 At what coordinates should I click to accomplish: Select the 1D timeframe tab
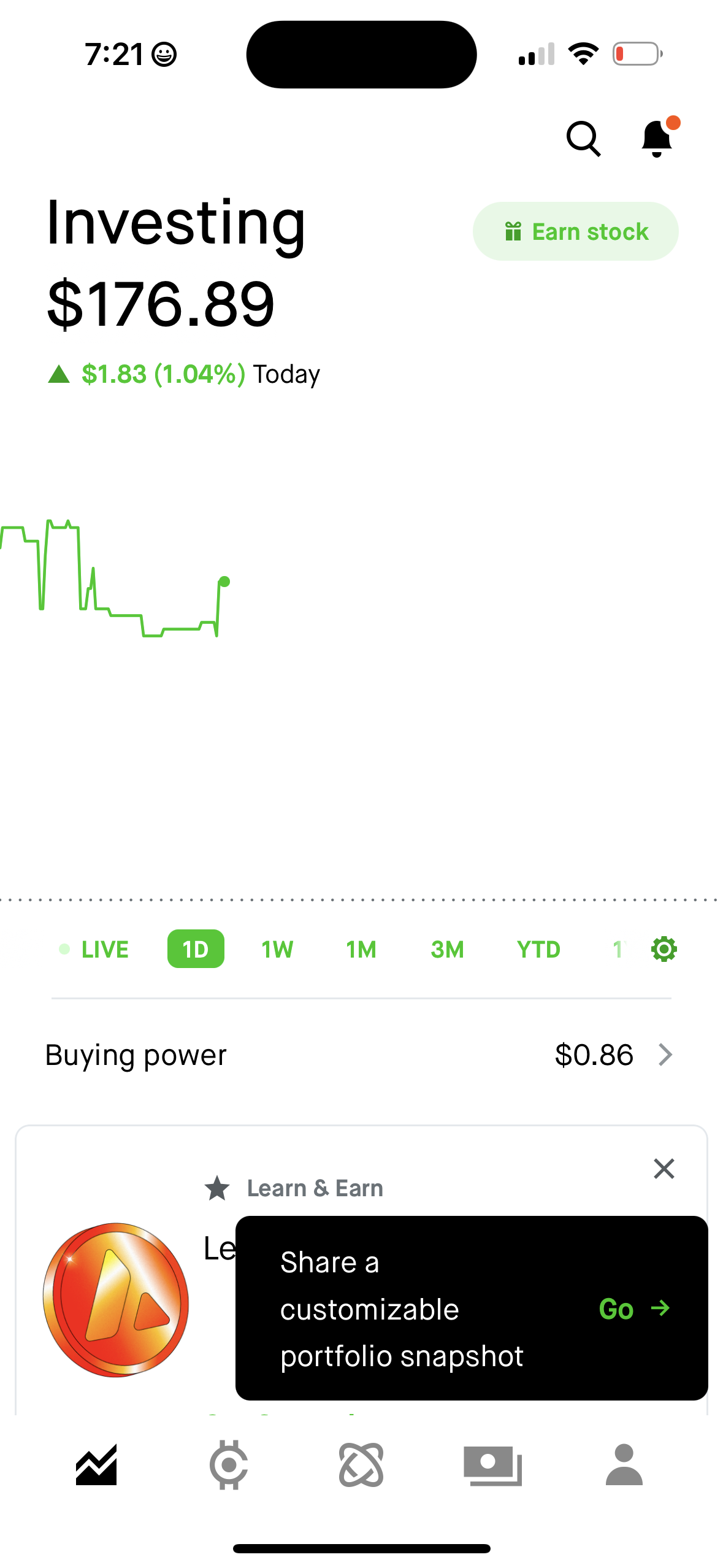195,948
